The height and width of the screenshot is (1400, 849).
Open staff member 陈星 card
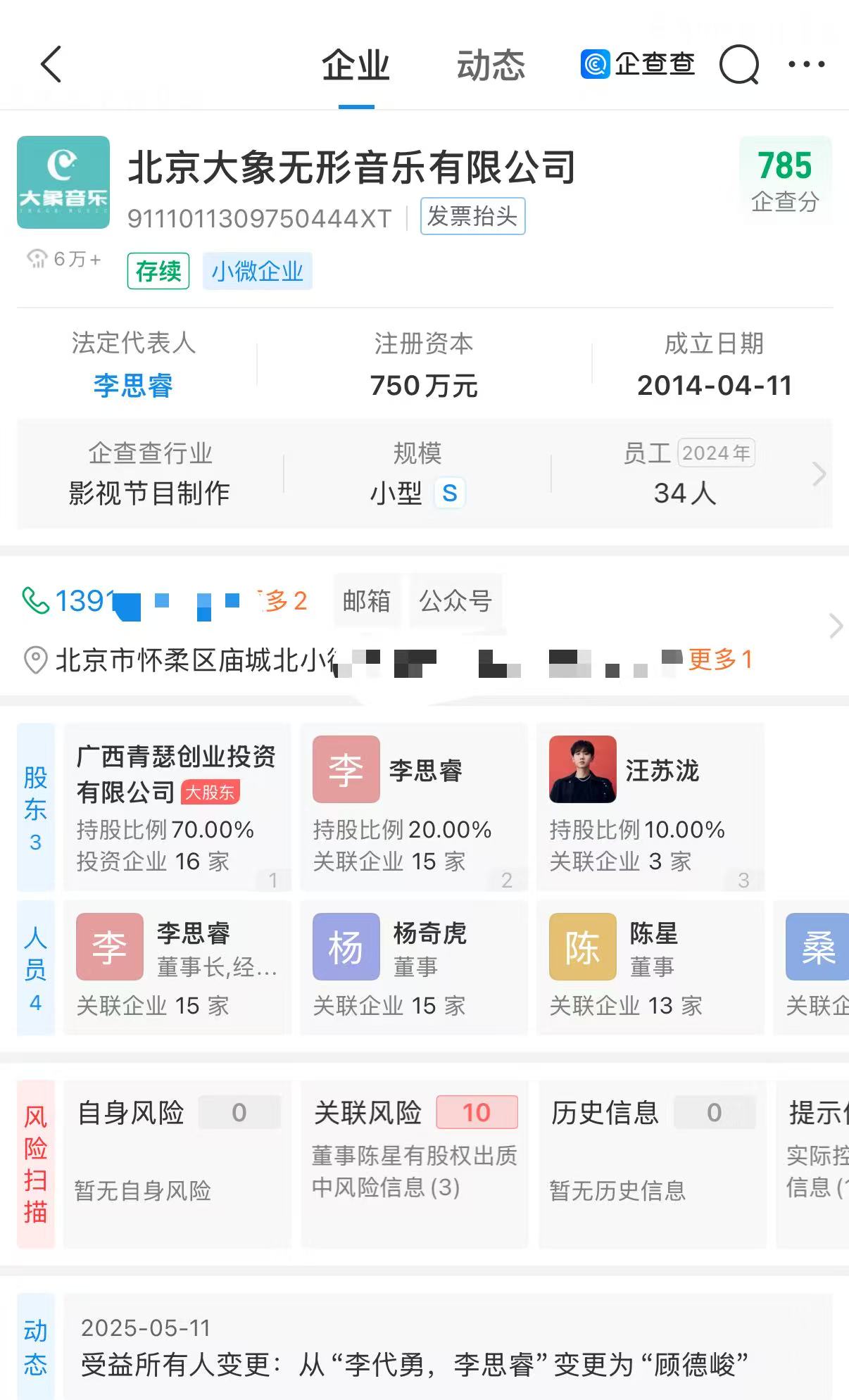click(649, 967)
